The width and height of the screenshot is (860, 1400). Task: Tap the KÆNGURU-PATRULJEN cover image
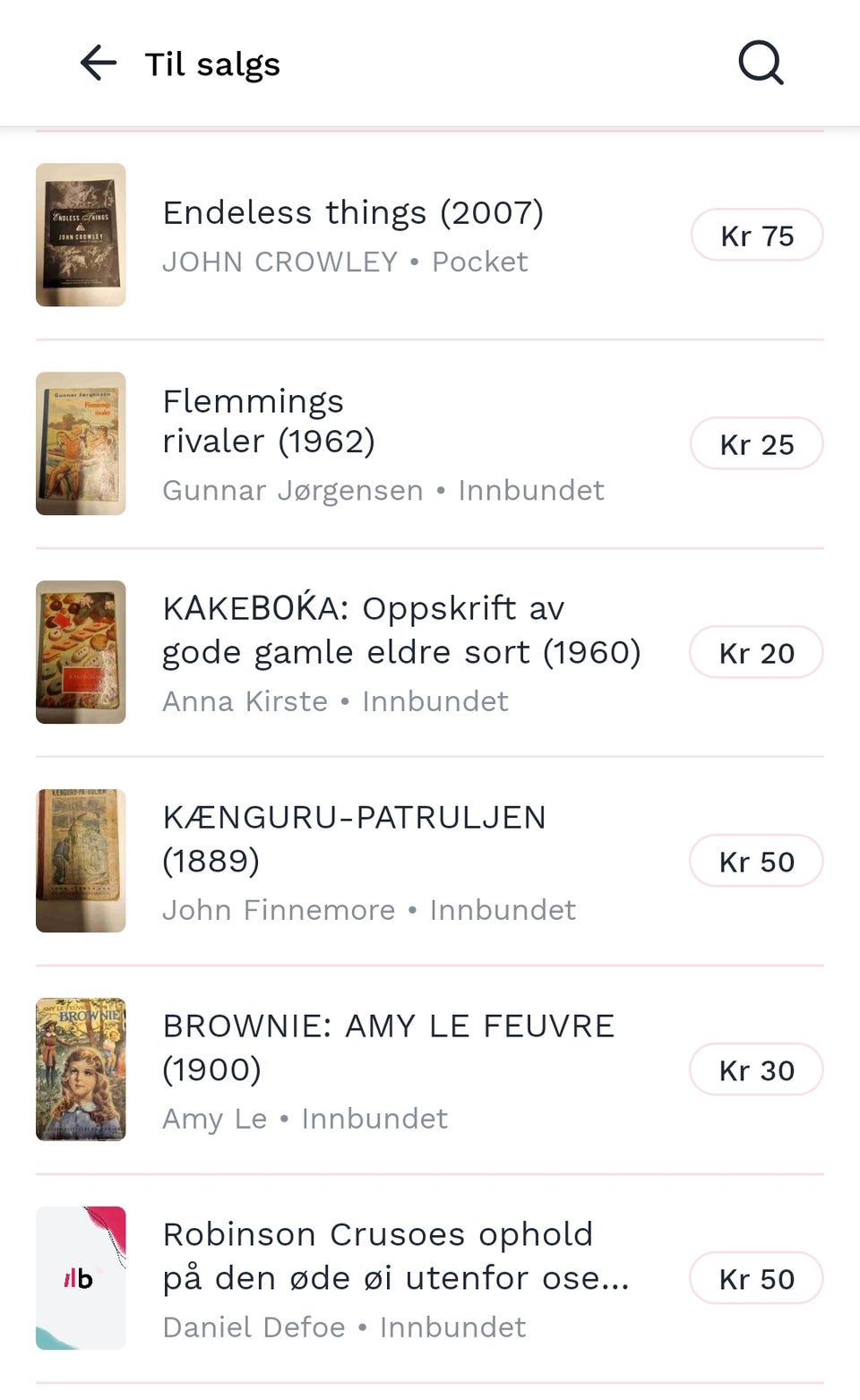point(81,861)
